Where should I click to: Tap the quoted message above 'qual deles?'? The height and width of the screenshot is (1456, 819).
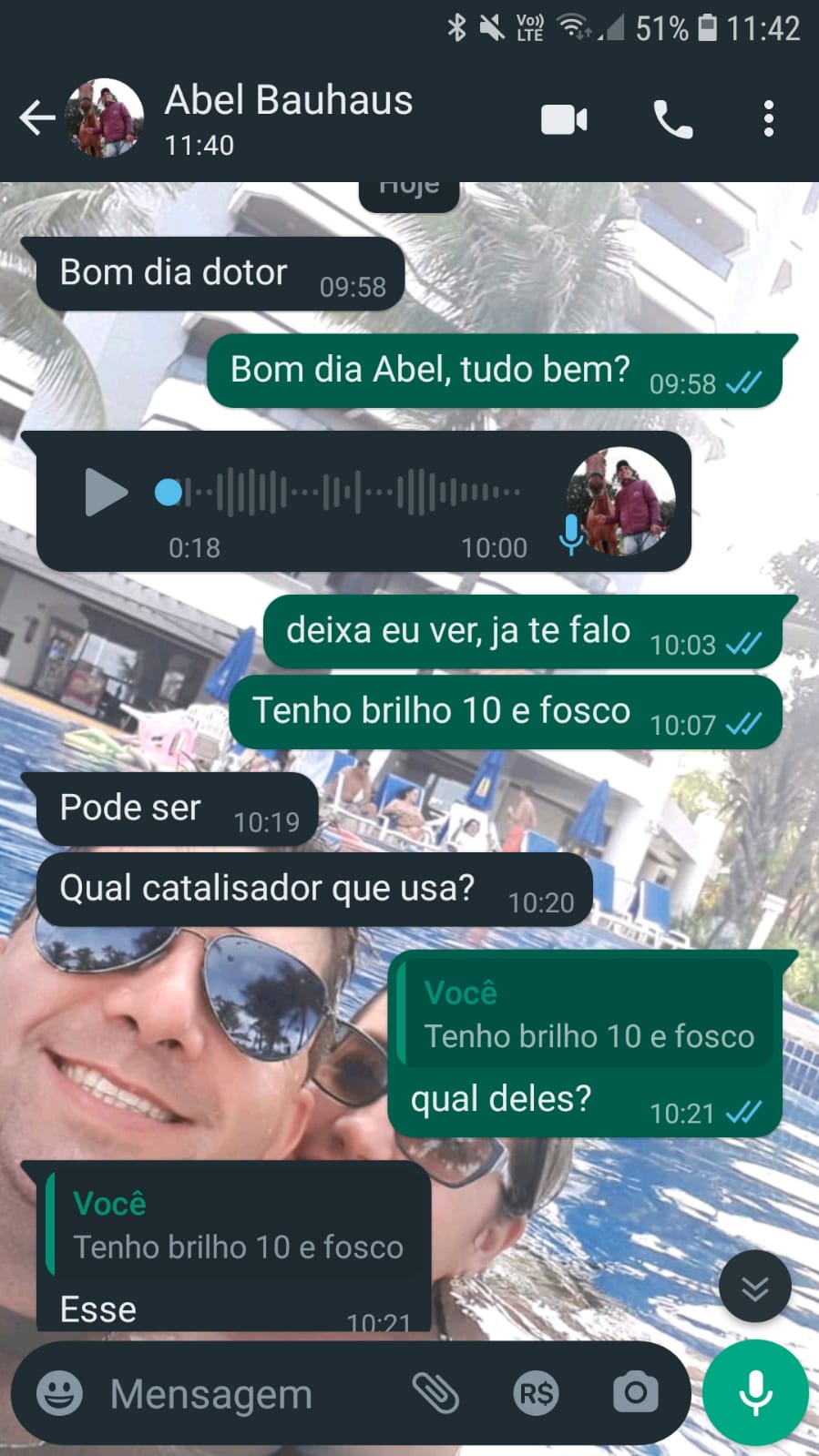[588, 1014]
